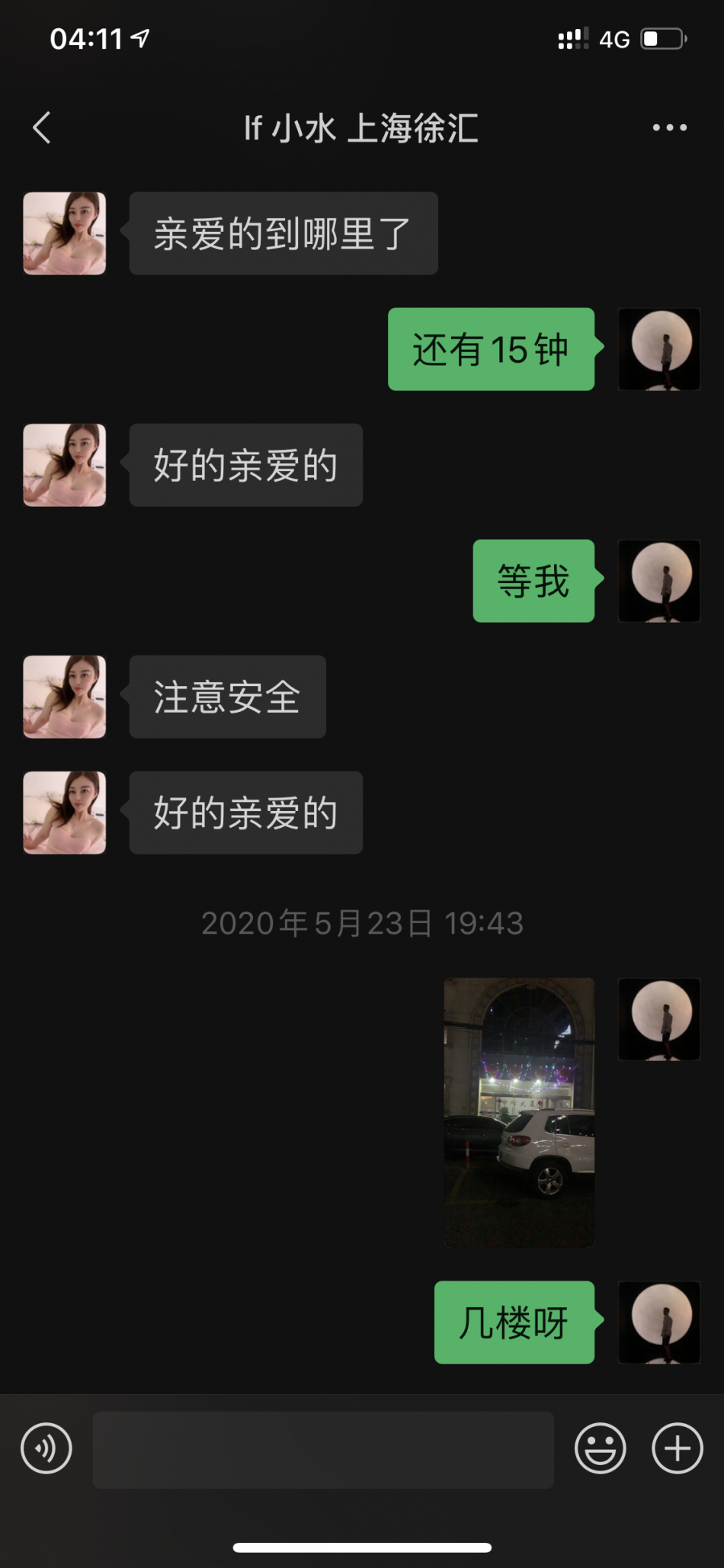Viewport: 724px width, 1568px height.
Task: Focus the message text field
Action: tap(323, 1449)
